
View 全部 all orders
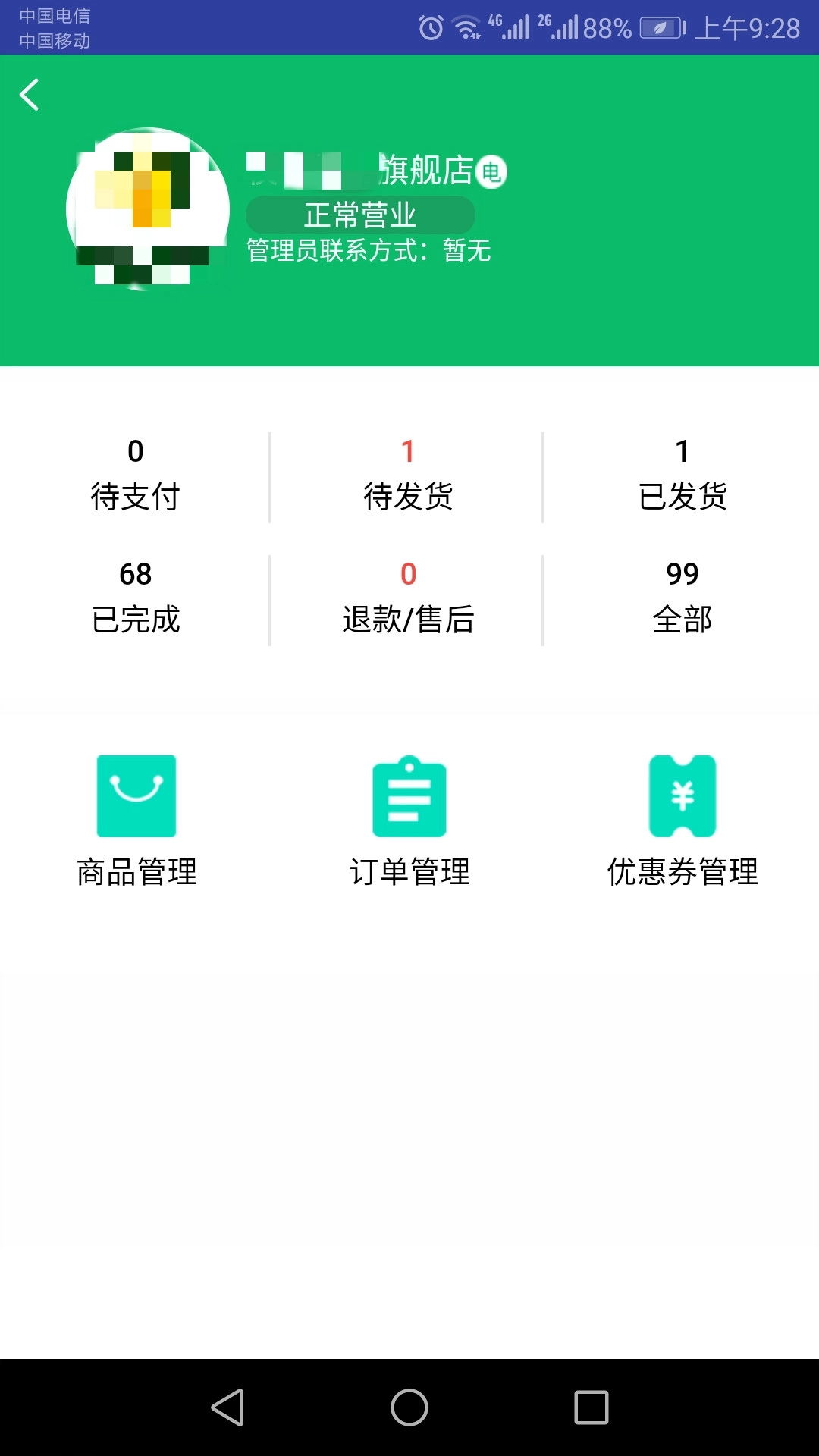click(682, 598)
